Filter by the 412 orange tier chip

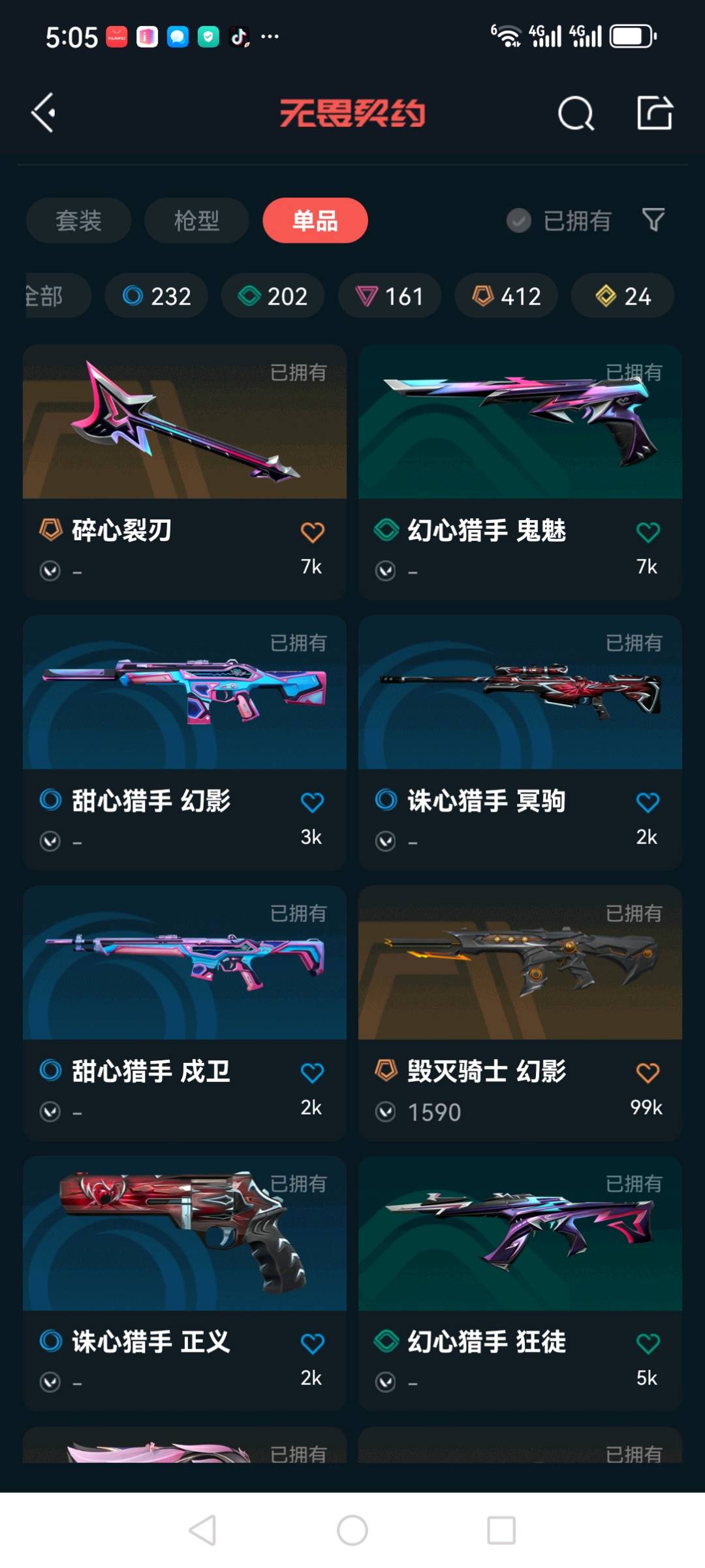(507, 296)
